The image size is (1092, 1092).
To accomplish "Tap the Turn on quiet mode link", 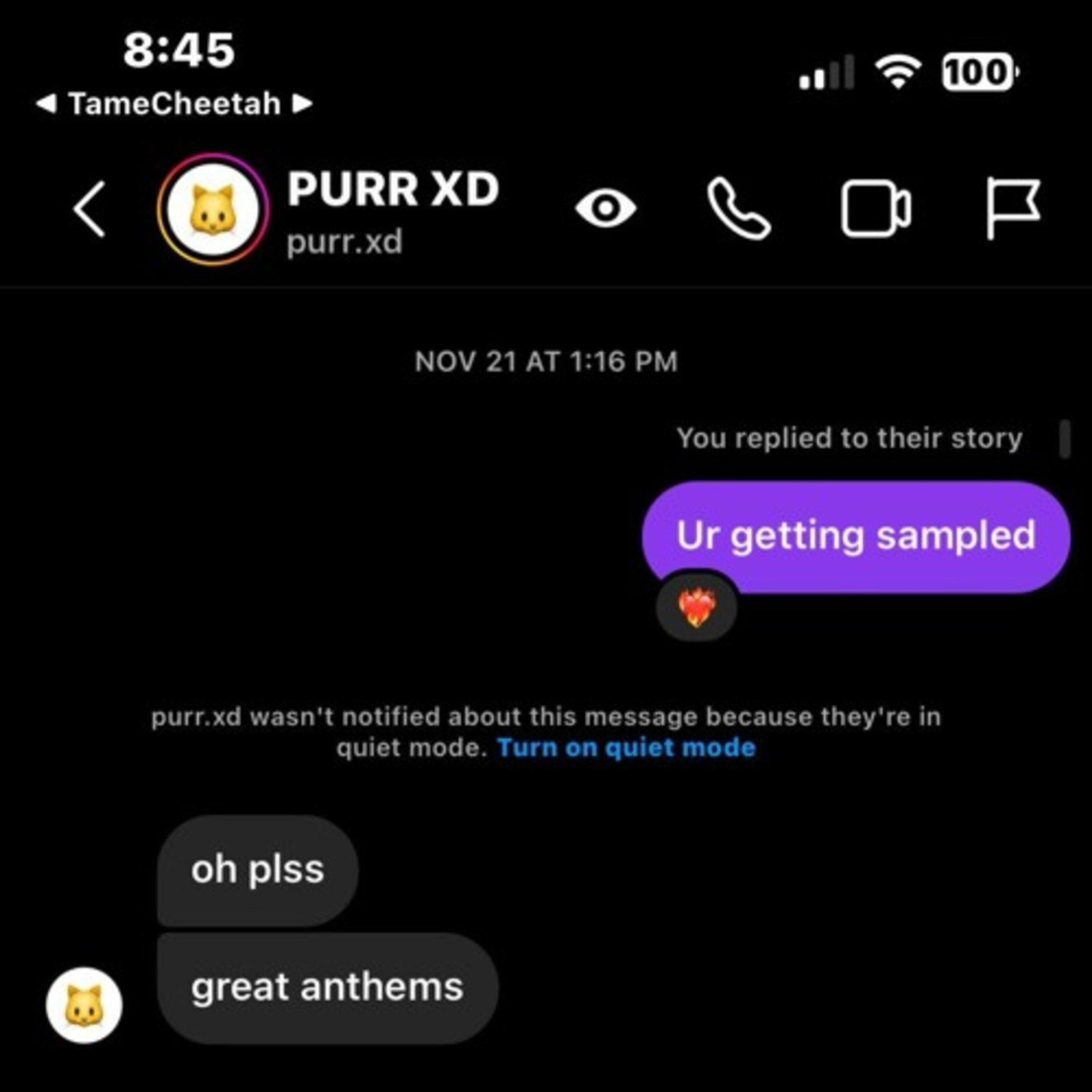I will point(626,748).
